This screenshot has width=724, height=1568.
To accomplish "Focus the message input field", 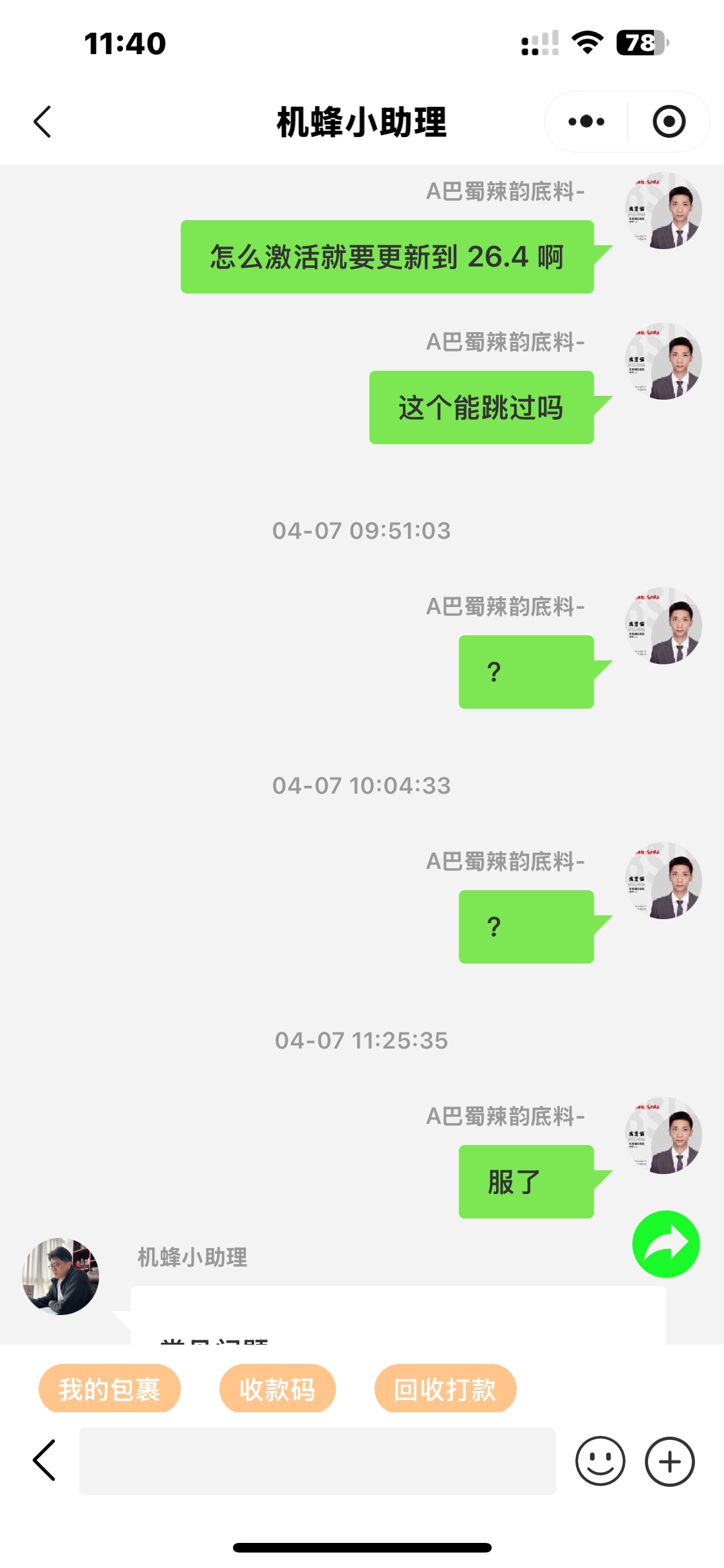I will [x=317, y=1461].
